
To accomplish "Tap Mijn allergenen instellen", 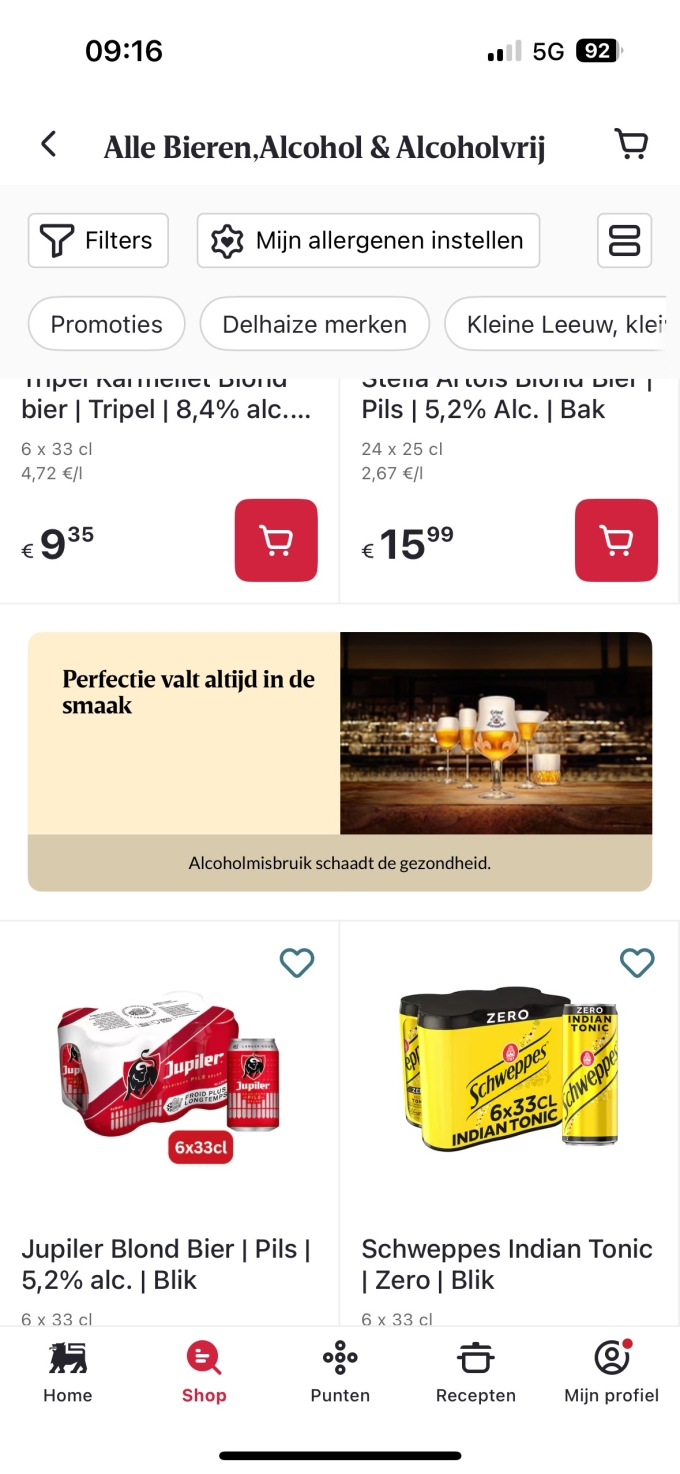I will click(368, 241).
